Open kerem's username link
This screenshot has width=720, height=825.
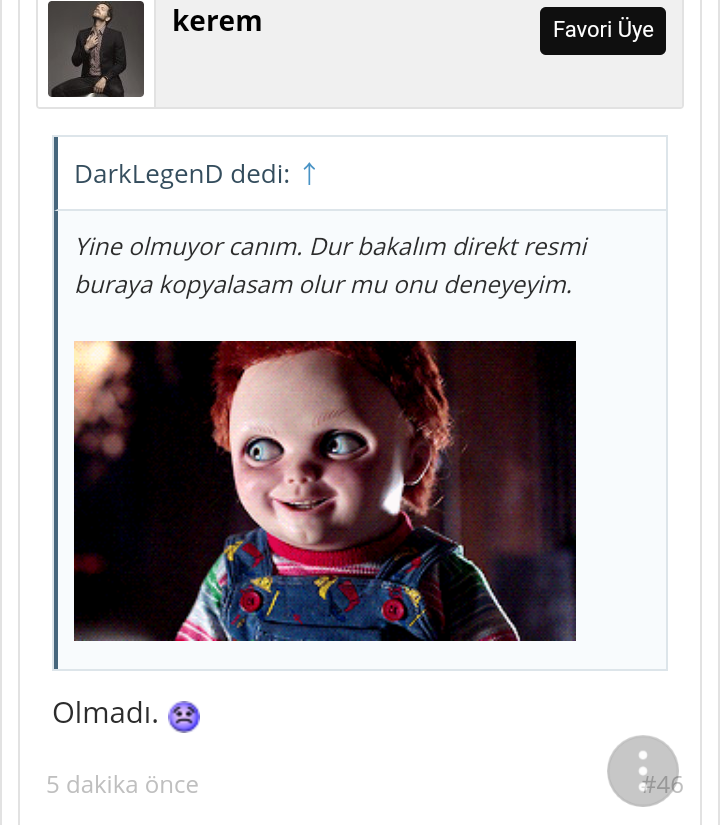(217, 21)
